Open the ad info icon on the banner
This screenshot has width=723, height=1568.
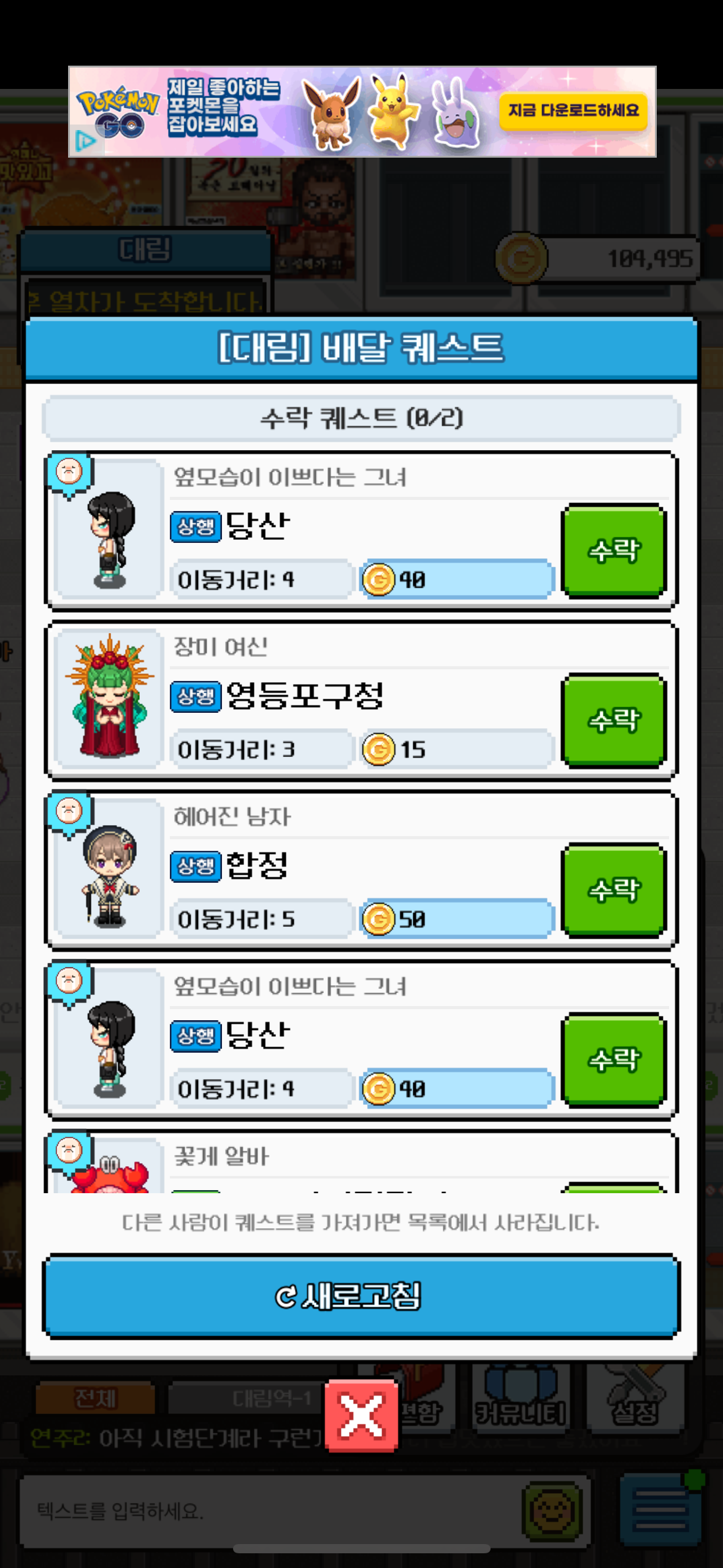85,141
